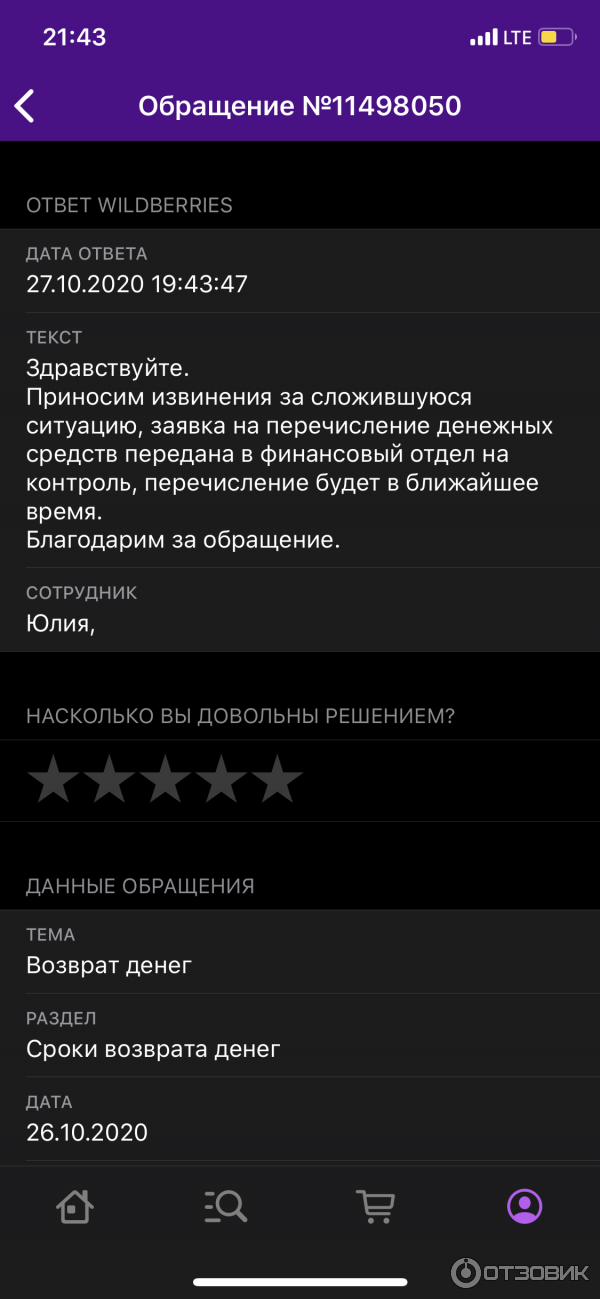Screen dimensions: 600x1299
Task: Open the home tab
Action: (x=75, y=1206)
